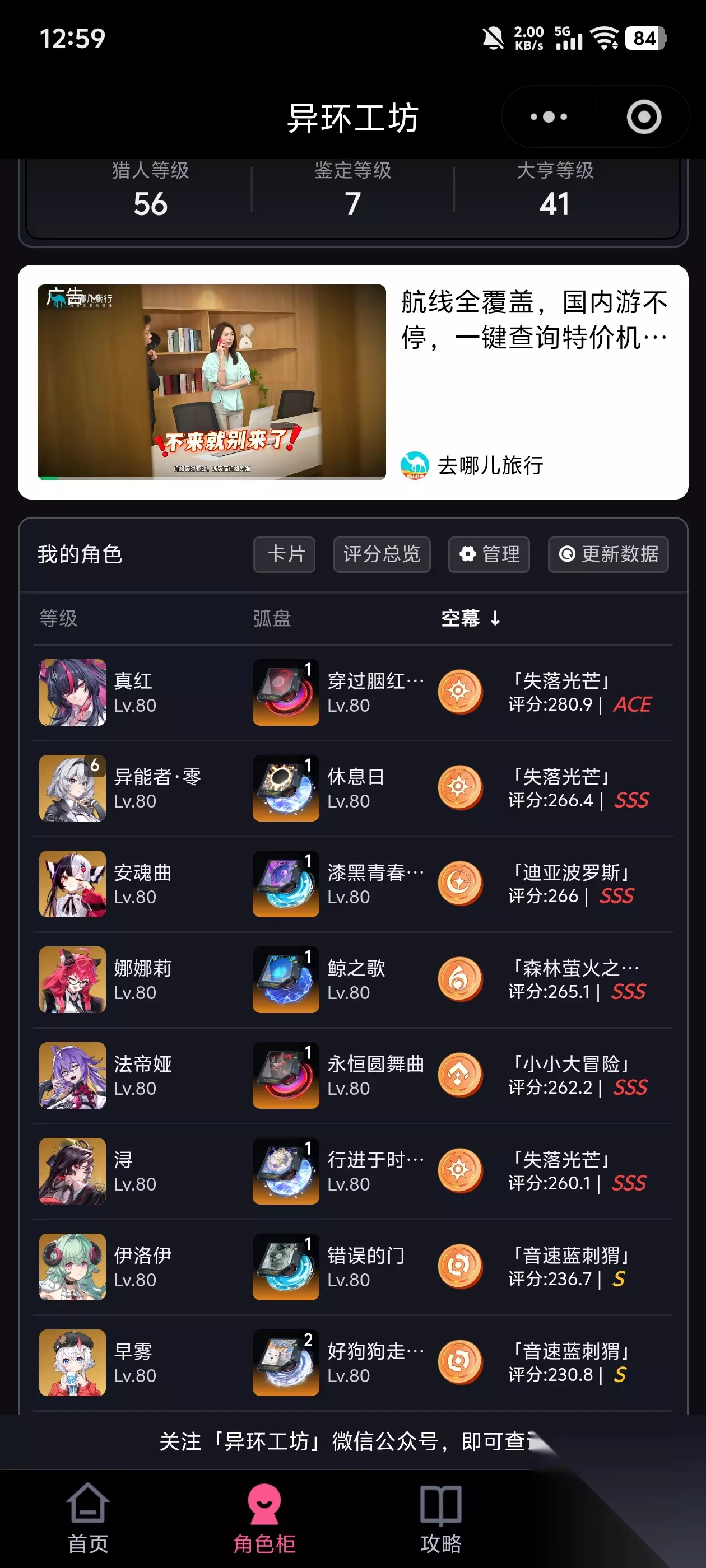
Task: Switch to 卡片 view
Action: pos(285,554)
